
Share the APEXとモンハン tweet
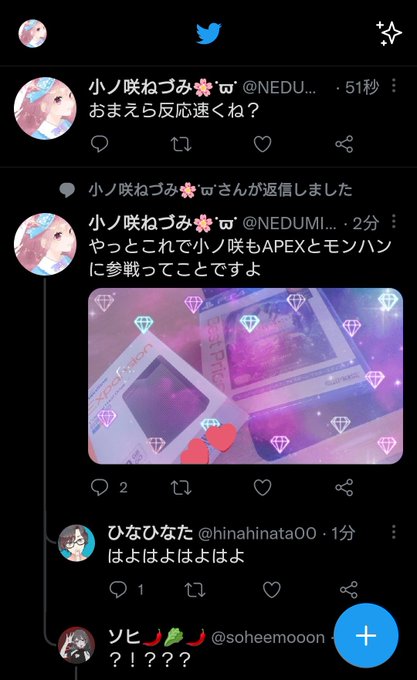[x=344, y=487]
